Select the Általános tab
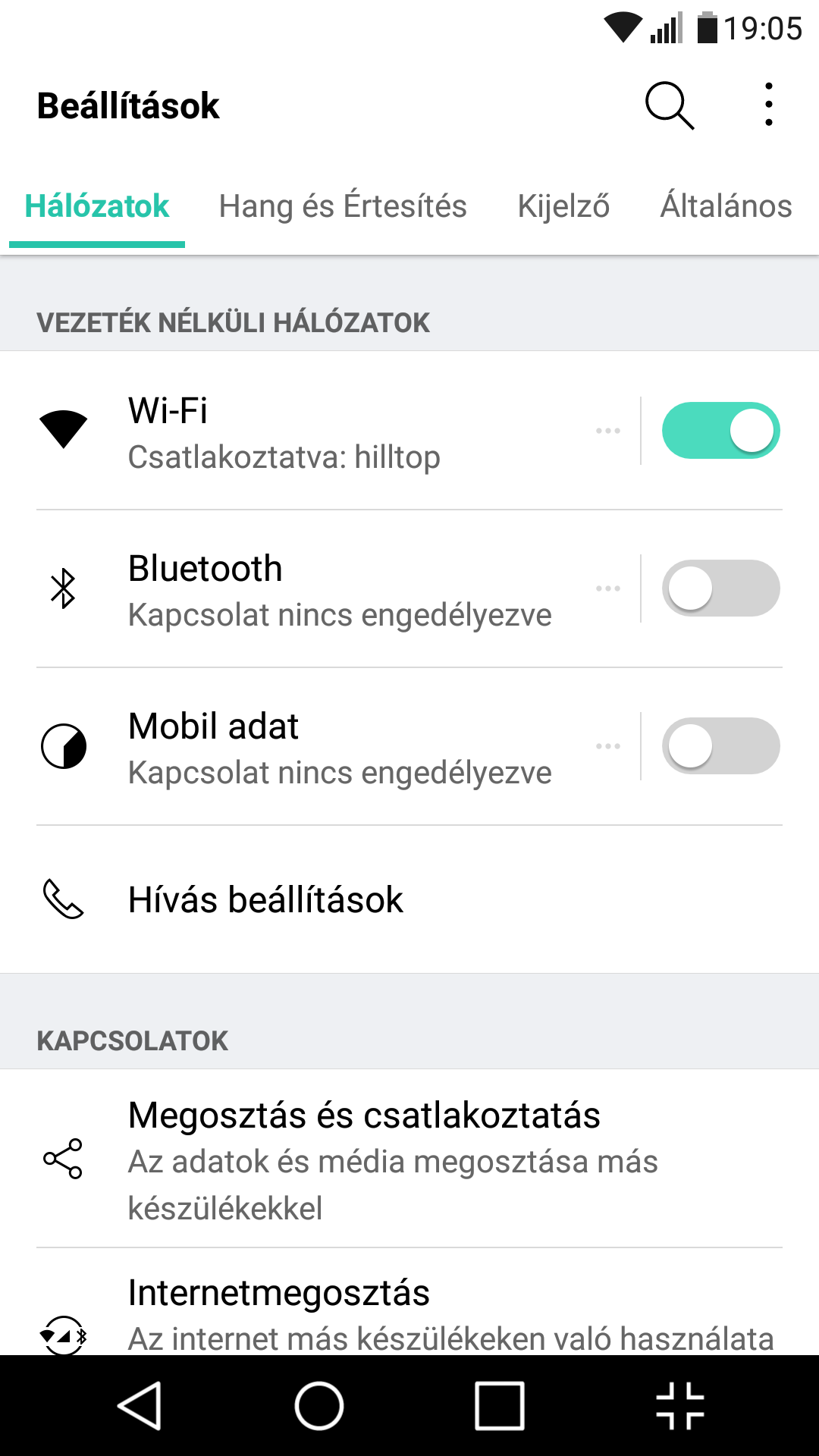The height and width of the screenshot is (1456, 819). 726,206
